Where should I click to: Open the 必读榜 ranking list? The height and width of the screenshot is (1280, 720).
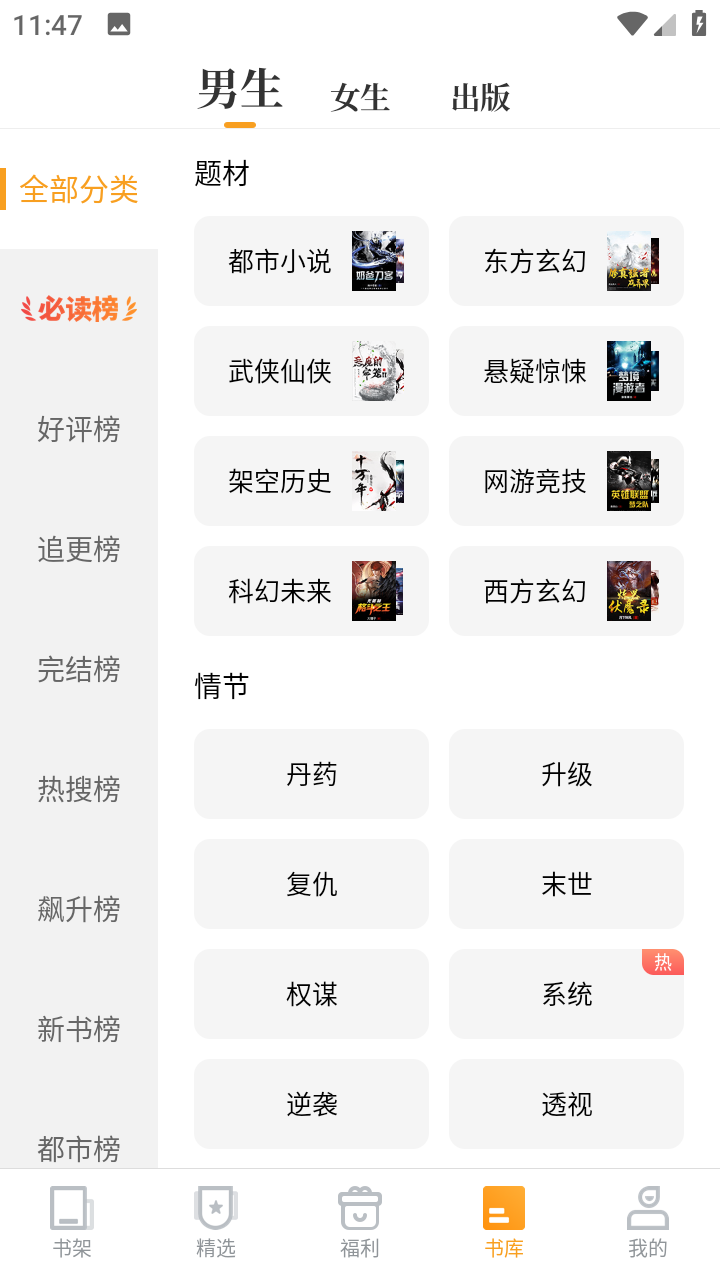click(79, 309)
